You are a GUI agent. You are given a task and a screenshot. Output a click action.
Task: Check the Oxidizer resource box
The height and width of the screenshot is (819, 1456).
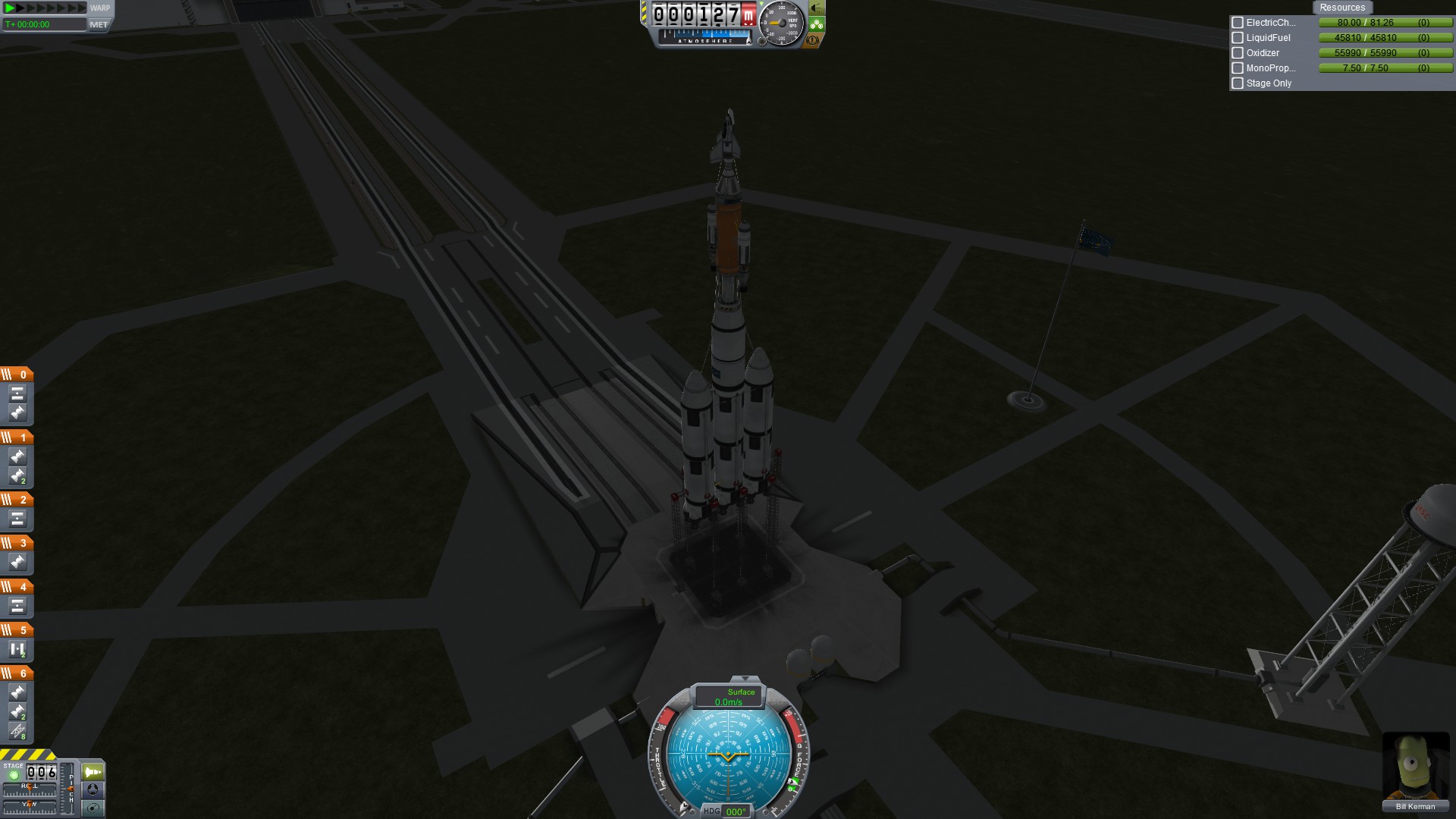(1238, 53)
